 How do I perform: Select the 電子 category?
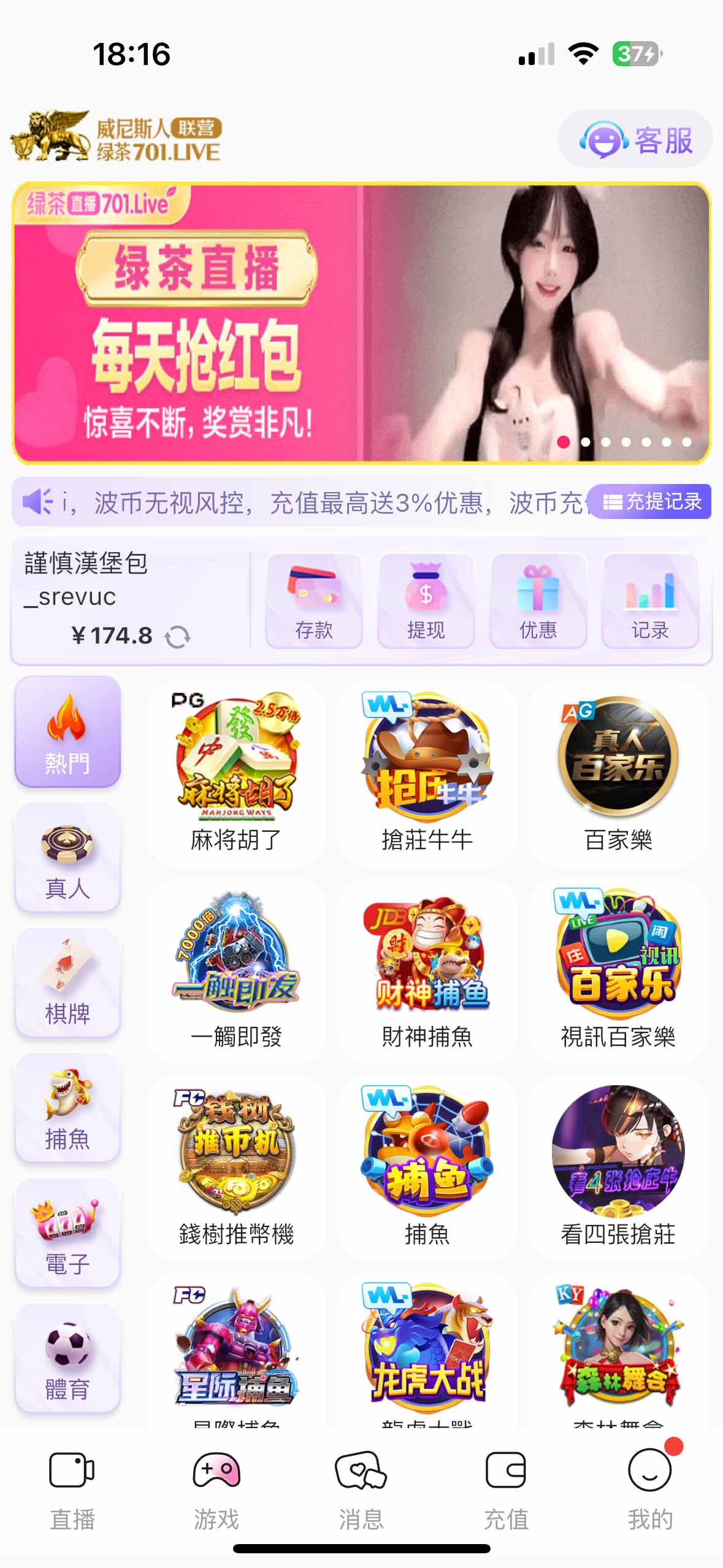click(67, 1233)
